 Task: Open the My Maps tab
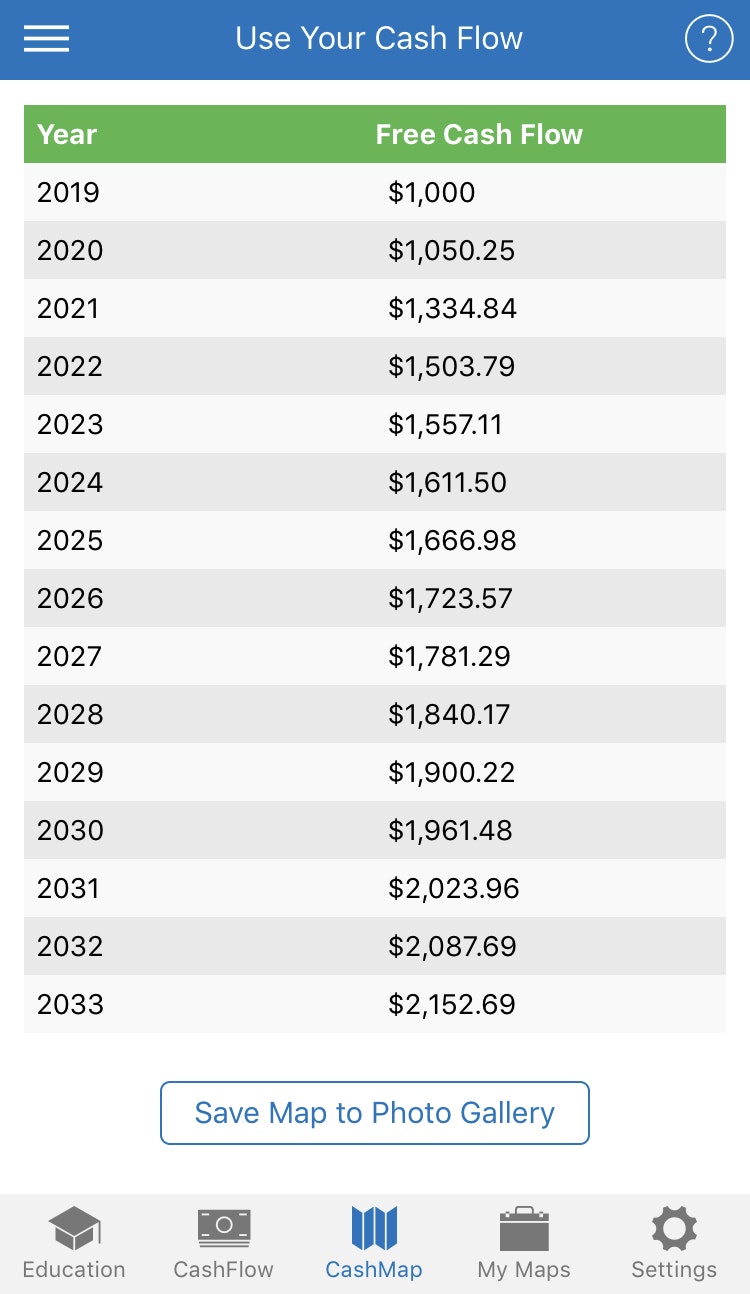(x=524, y=1243)
